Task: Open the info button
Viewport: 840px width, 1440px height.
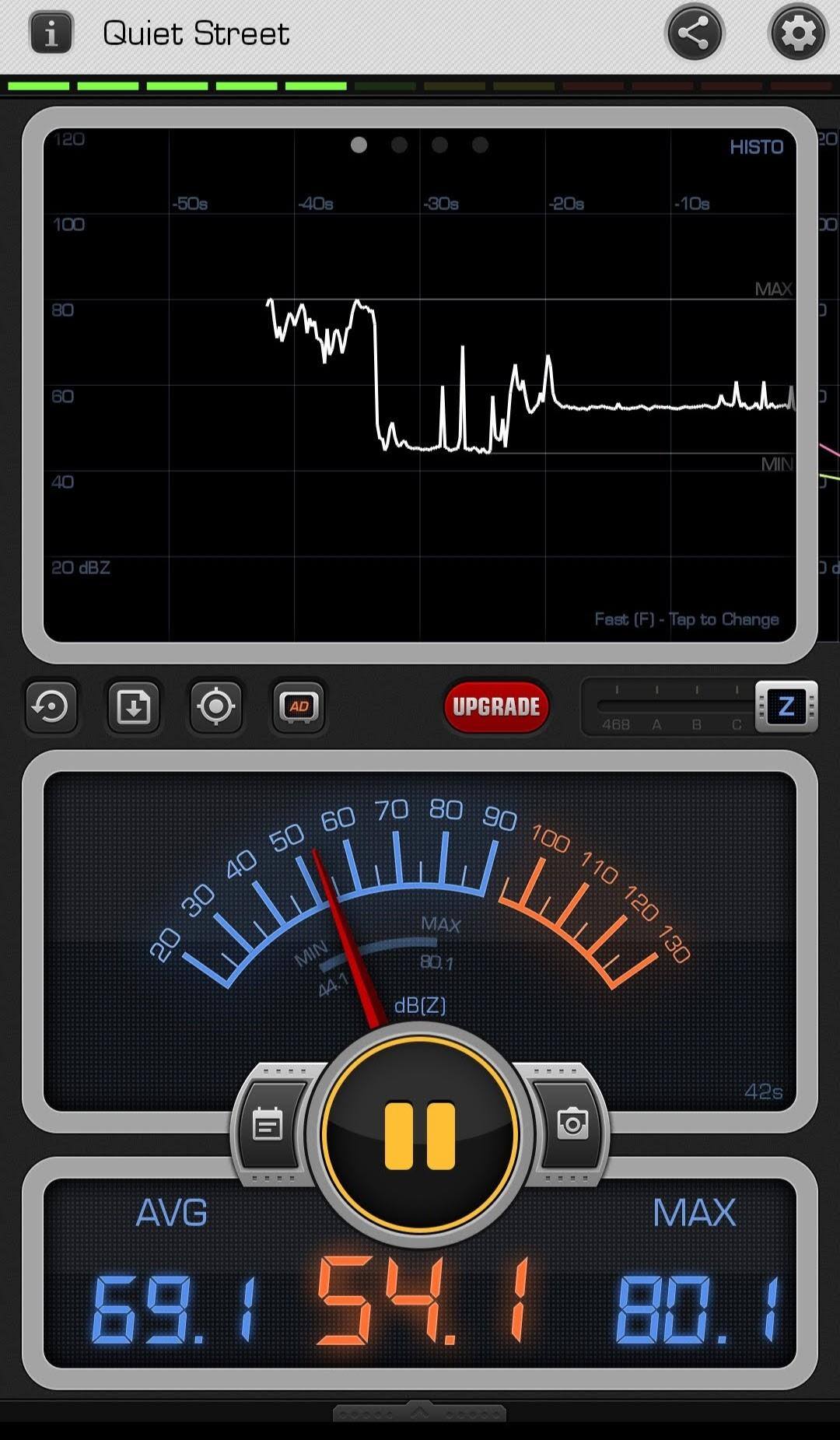Action: pyautogui.click(x=51, y=33)
